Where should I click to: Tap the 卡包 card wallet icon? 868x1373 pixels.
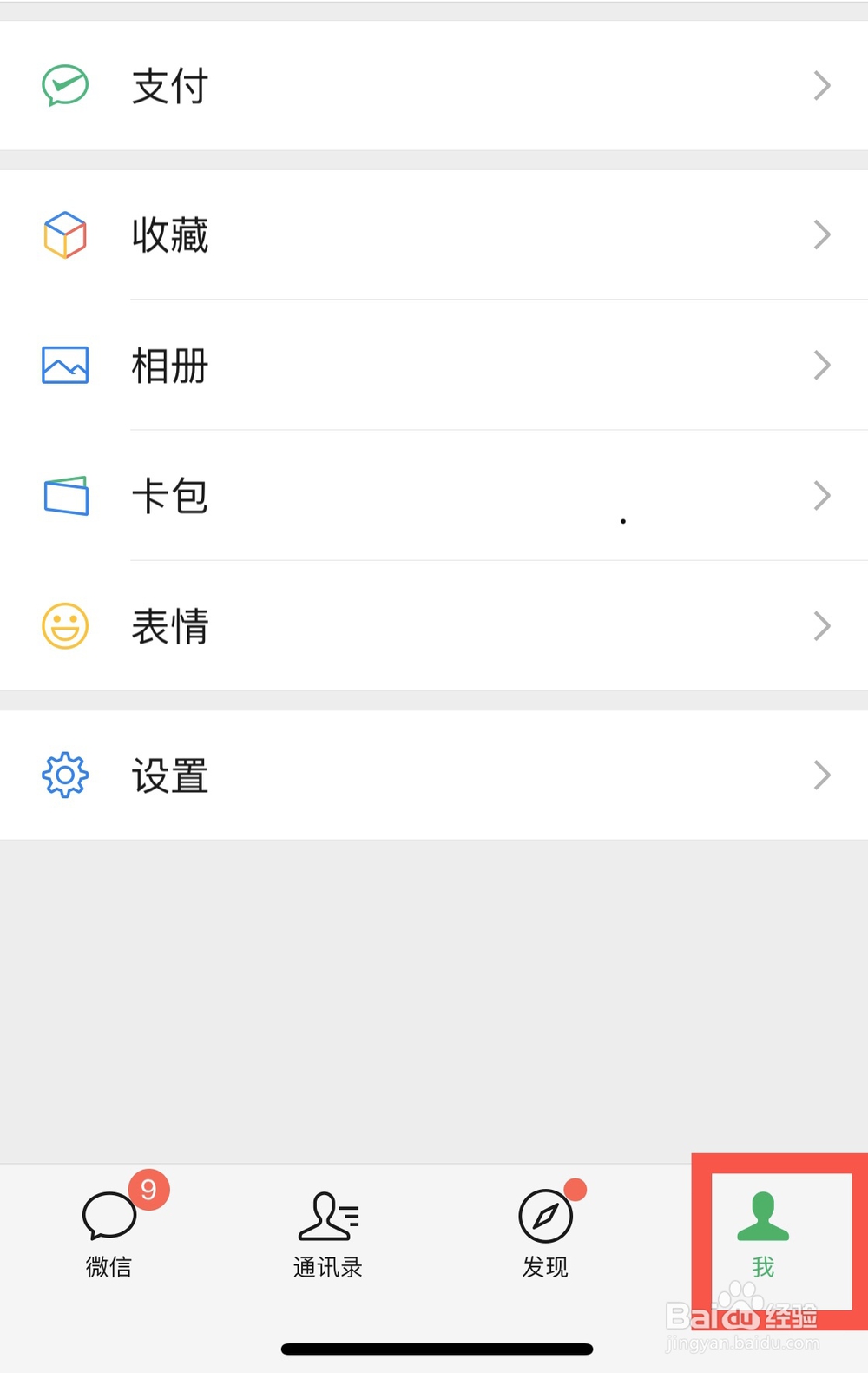click(x=65, y=496)
